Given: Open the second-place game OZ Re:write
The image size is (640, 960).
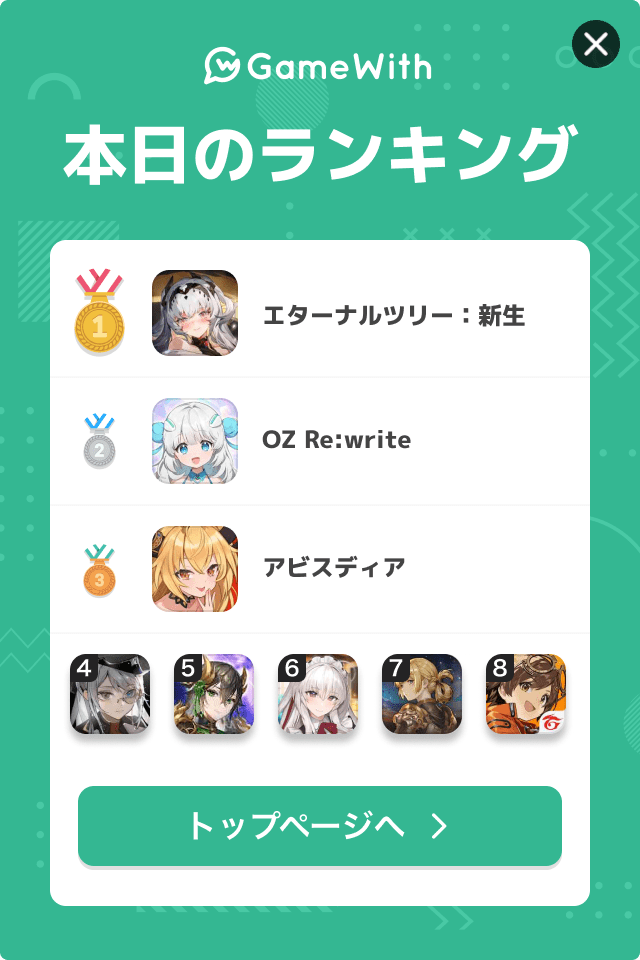Looking at the screenshot, I should (x=336, y=440).
